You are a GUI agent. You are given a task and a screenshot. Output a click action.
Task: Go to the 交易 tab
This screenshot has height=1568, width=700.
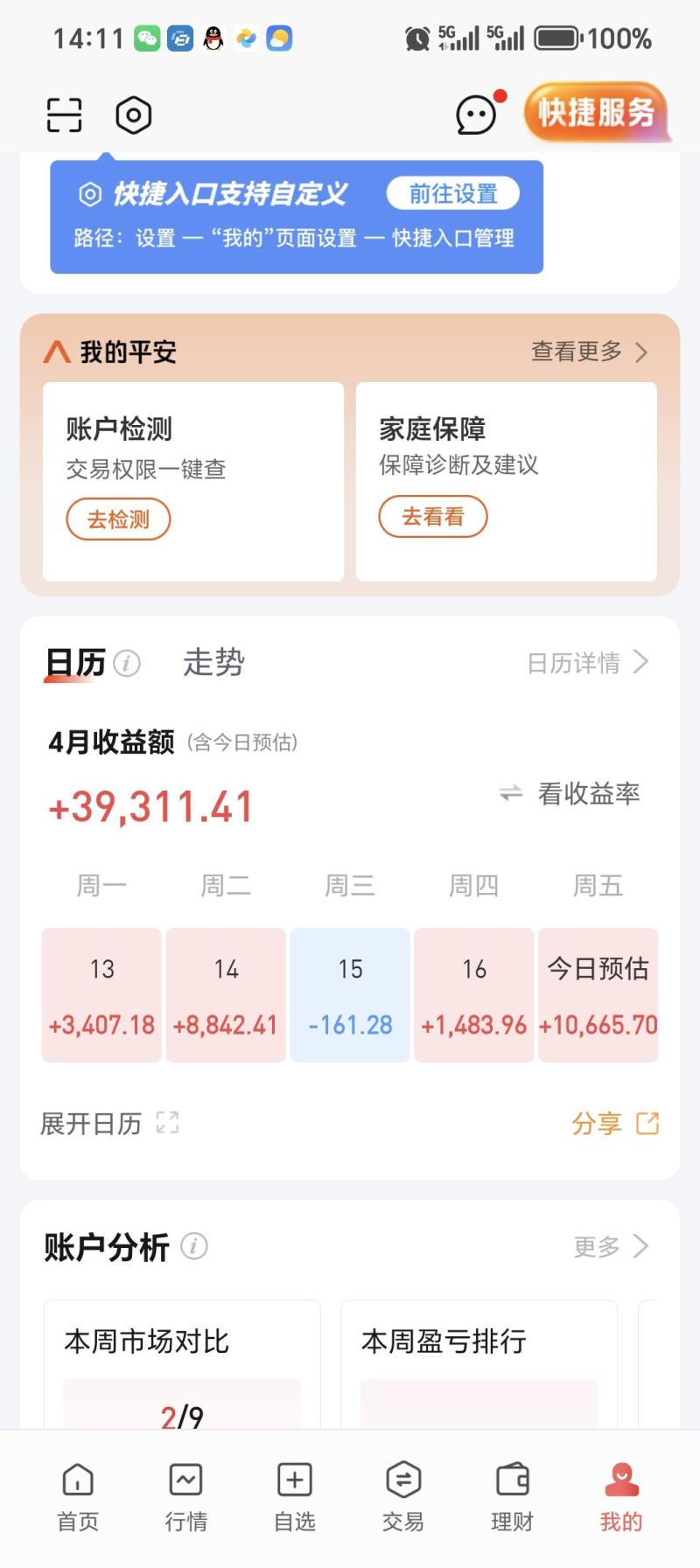click(x=403, y=1497)
